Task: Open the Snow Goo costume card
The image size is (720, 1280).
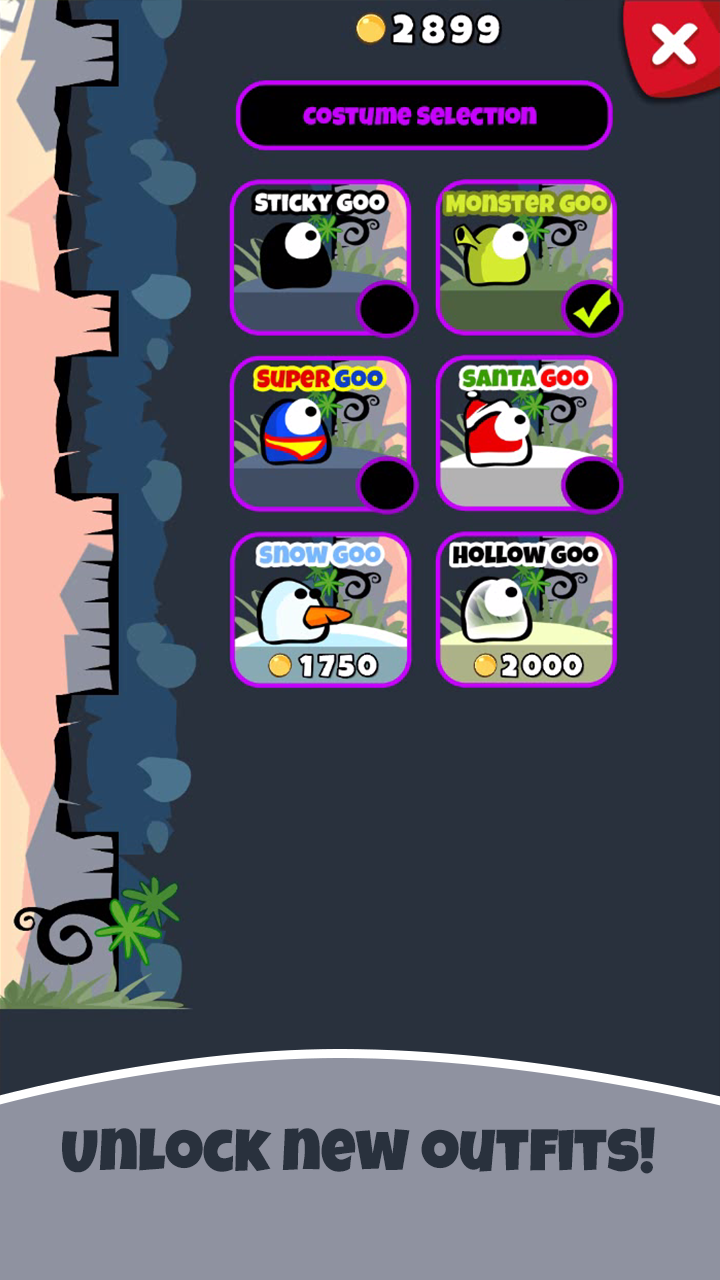Action: tap(322, 608)
